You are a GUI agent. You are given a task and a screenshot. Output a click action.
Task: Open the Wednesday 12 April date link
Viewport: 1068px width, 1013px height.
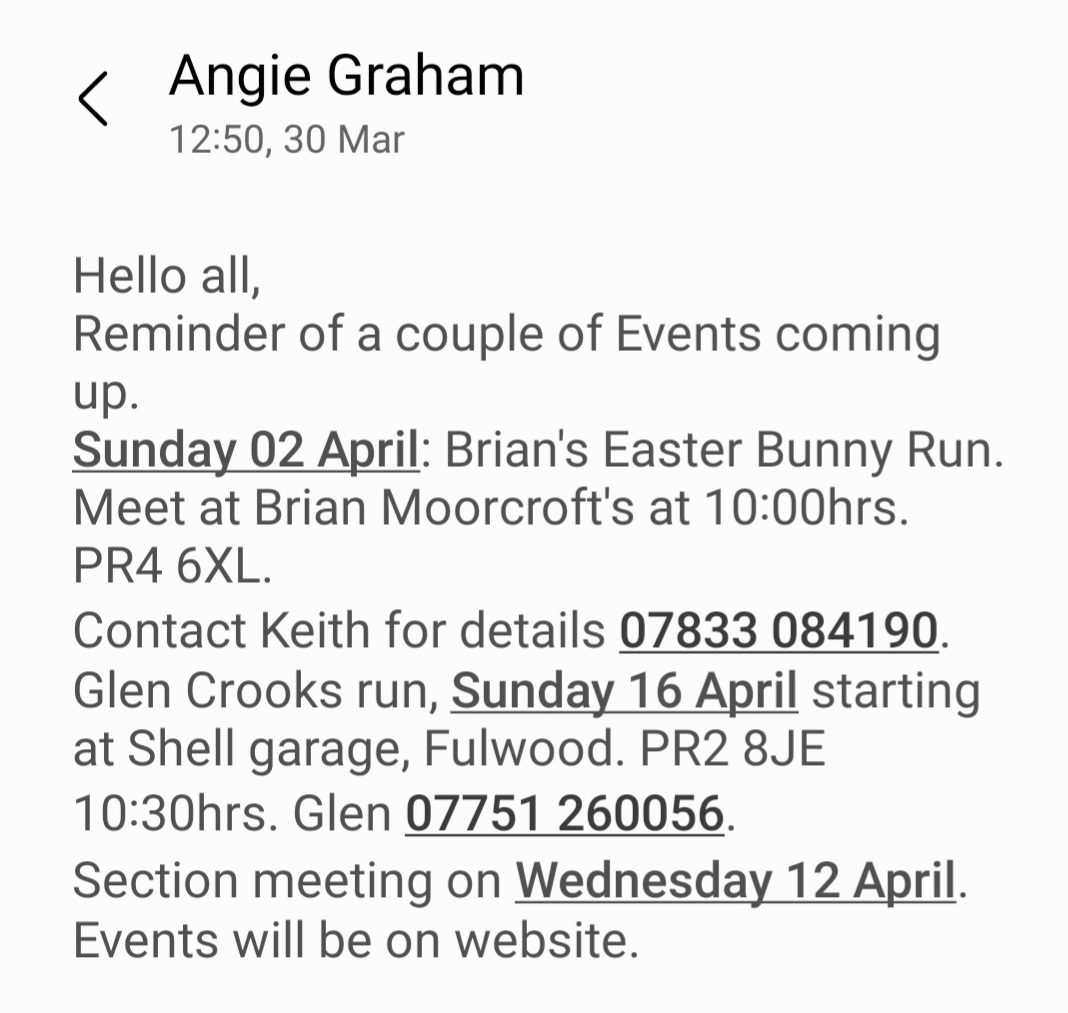pos(736,882)
